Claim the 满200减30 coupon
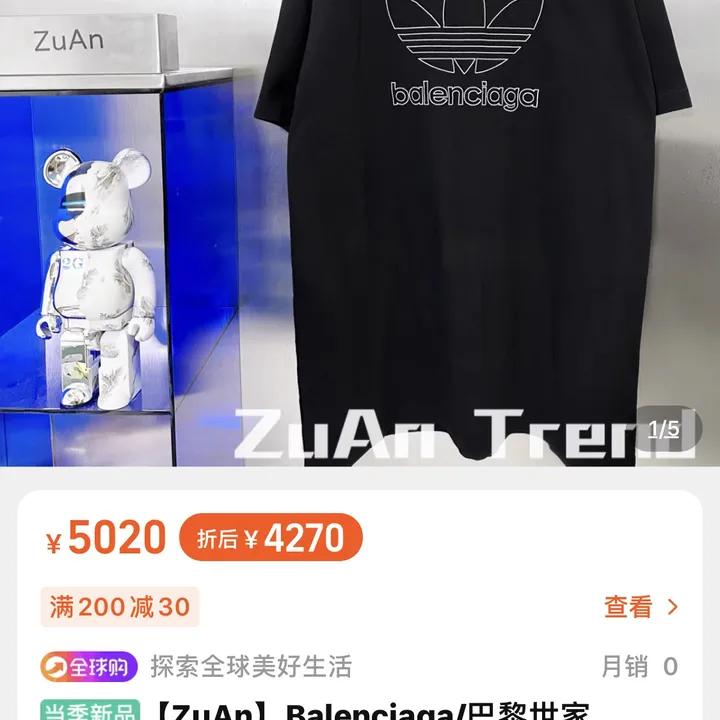The image size is (720, 720). pos(120,607)
